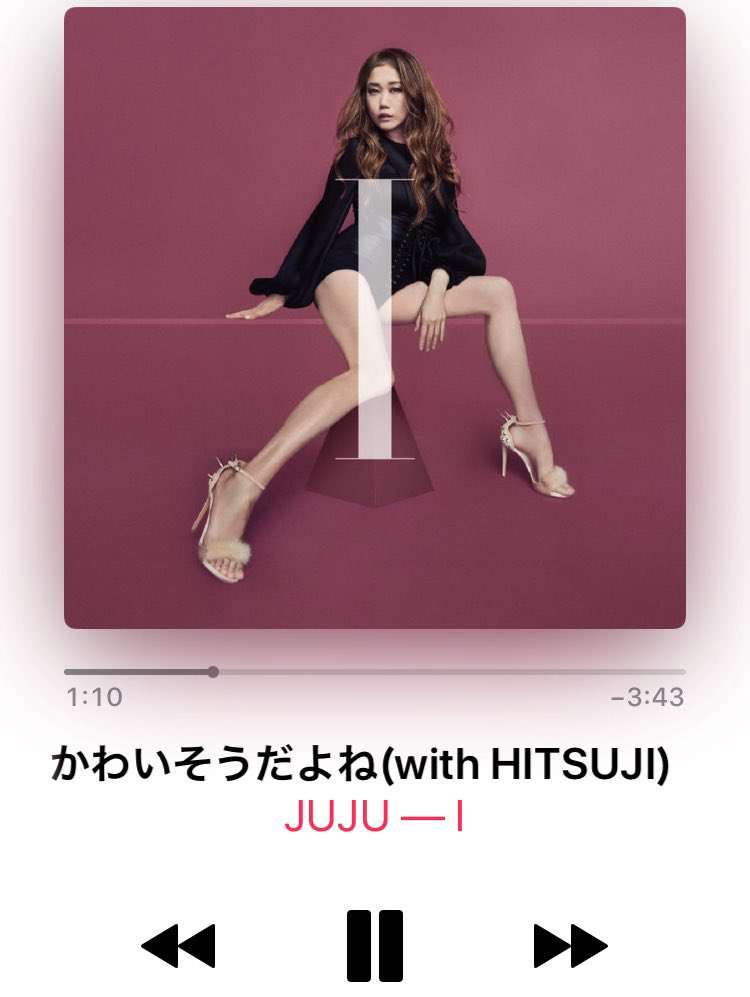Tap the song title "かわいそうだよね(with HITSUJI)"
Screen dimensions: 750x997
pos(375,765)
